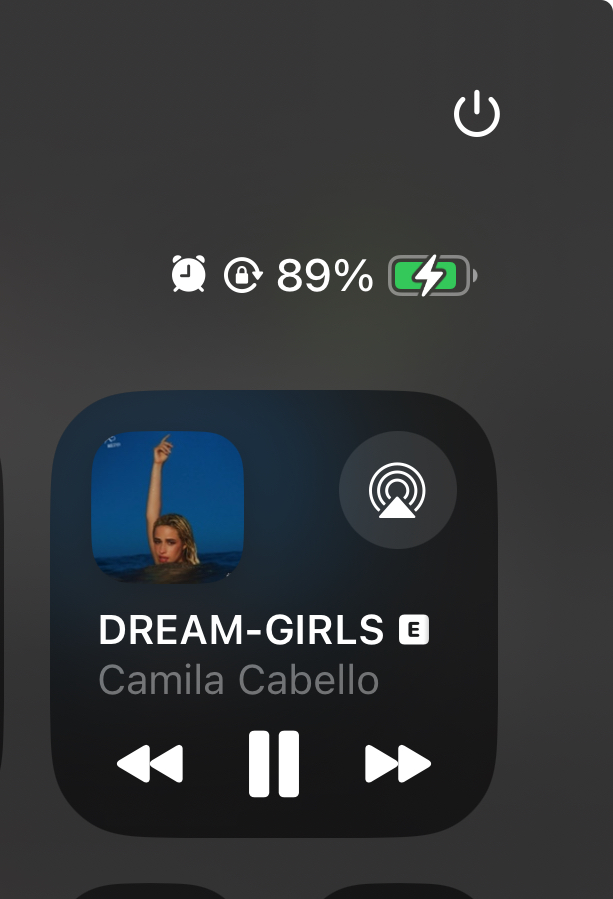Open the DREAM-GIRLS album artwork

[167, 507]
